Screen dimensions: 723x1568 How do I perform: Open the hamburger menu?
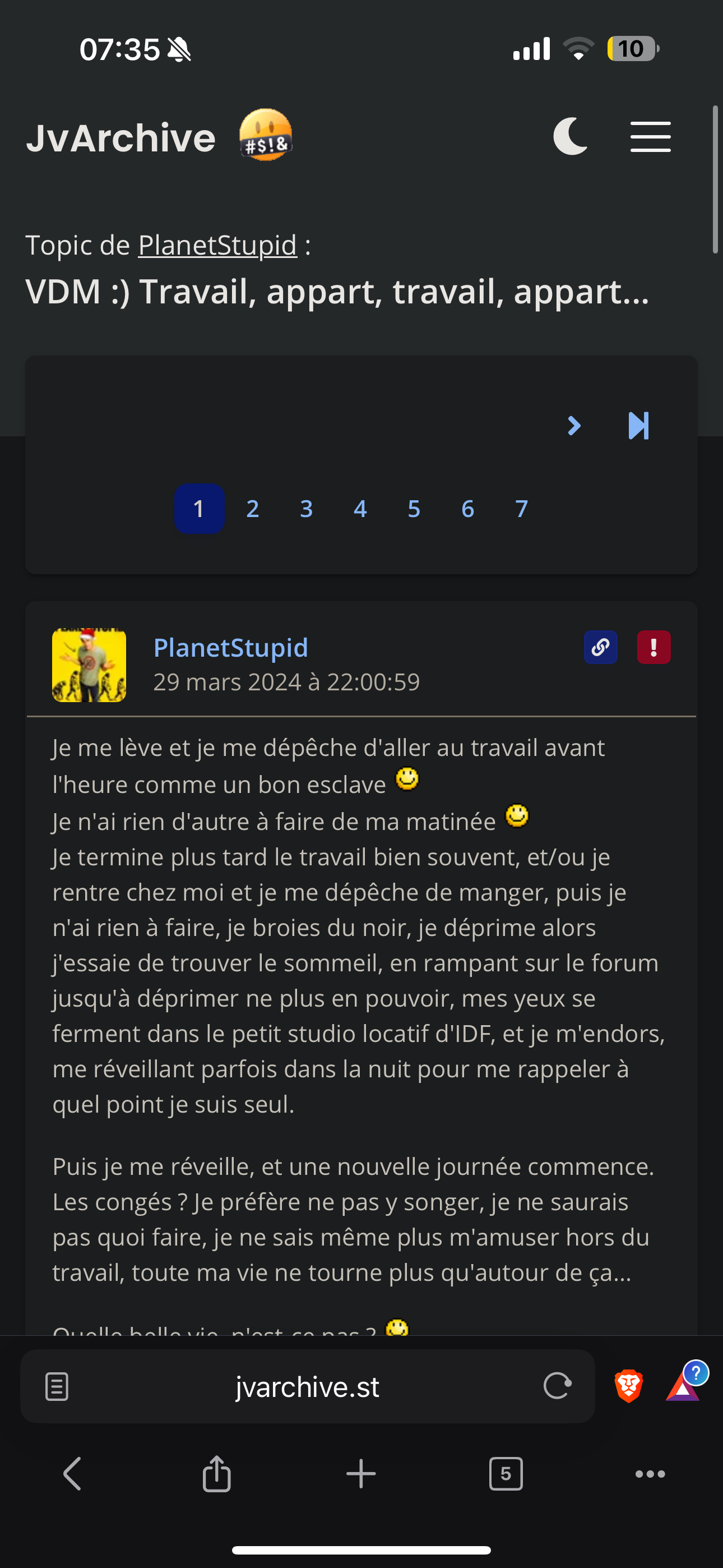tap(650, 136)
